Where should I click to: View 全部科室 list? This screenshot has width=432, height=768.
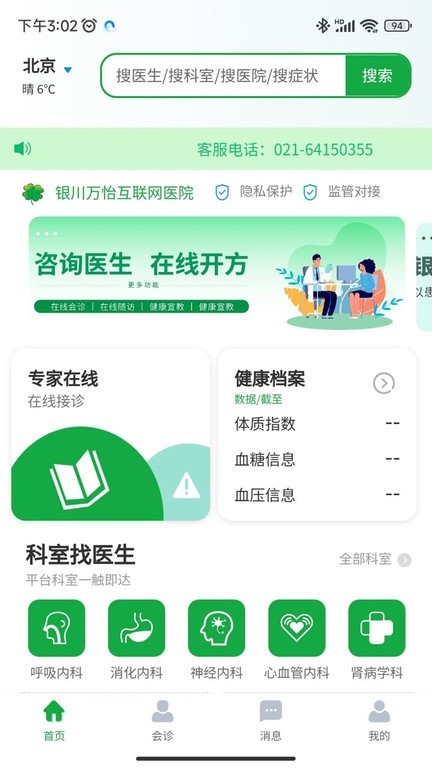[375, 559]
